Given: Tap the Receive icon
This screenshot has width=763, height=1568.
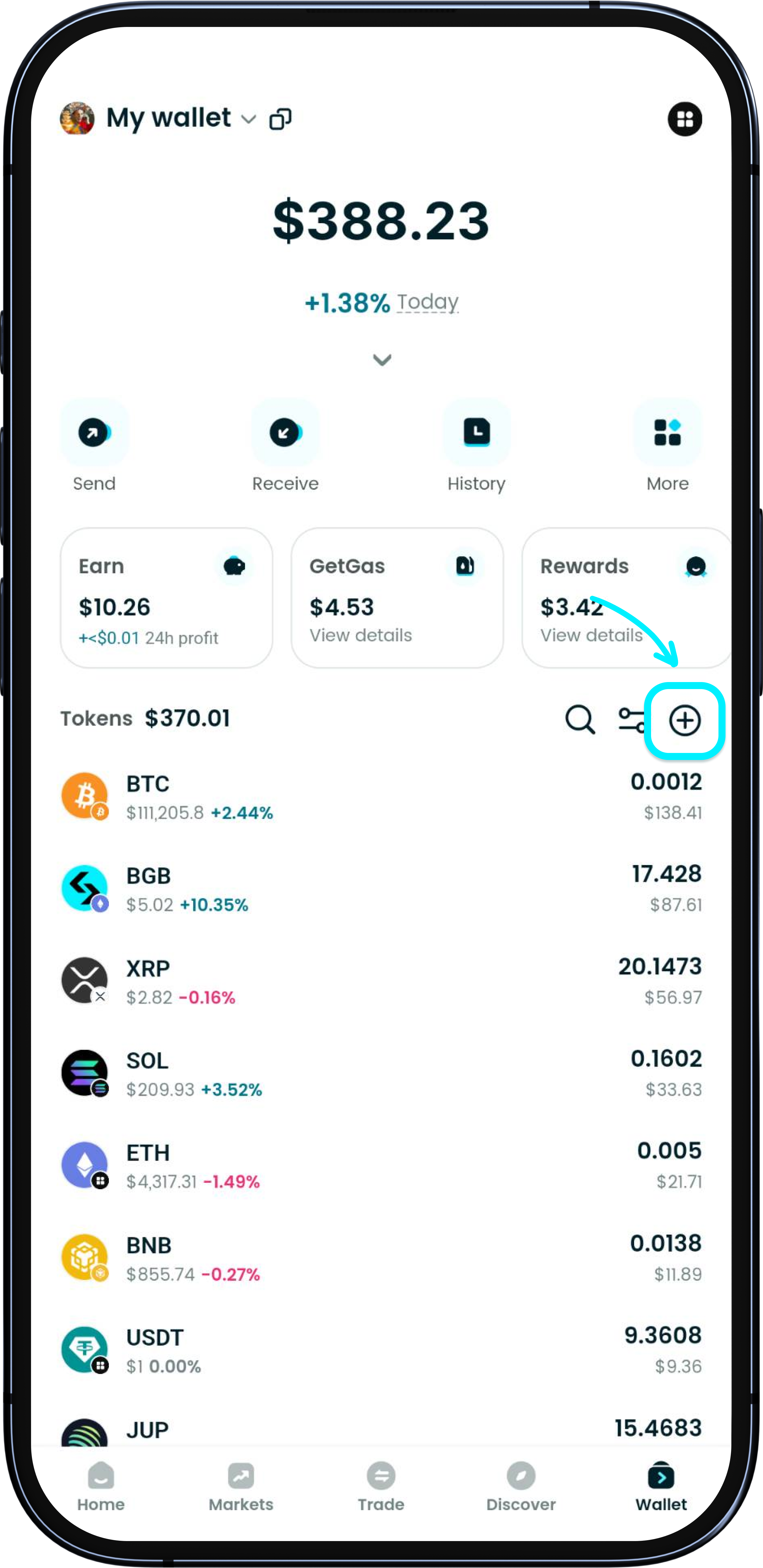Looking at the screenshot, I should click(x=285, y=432).
